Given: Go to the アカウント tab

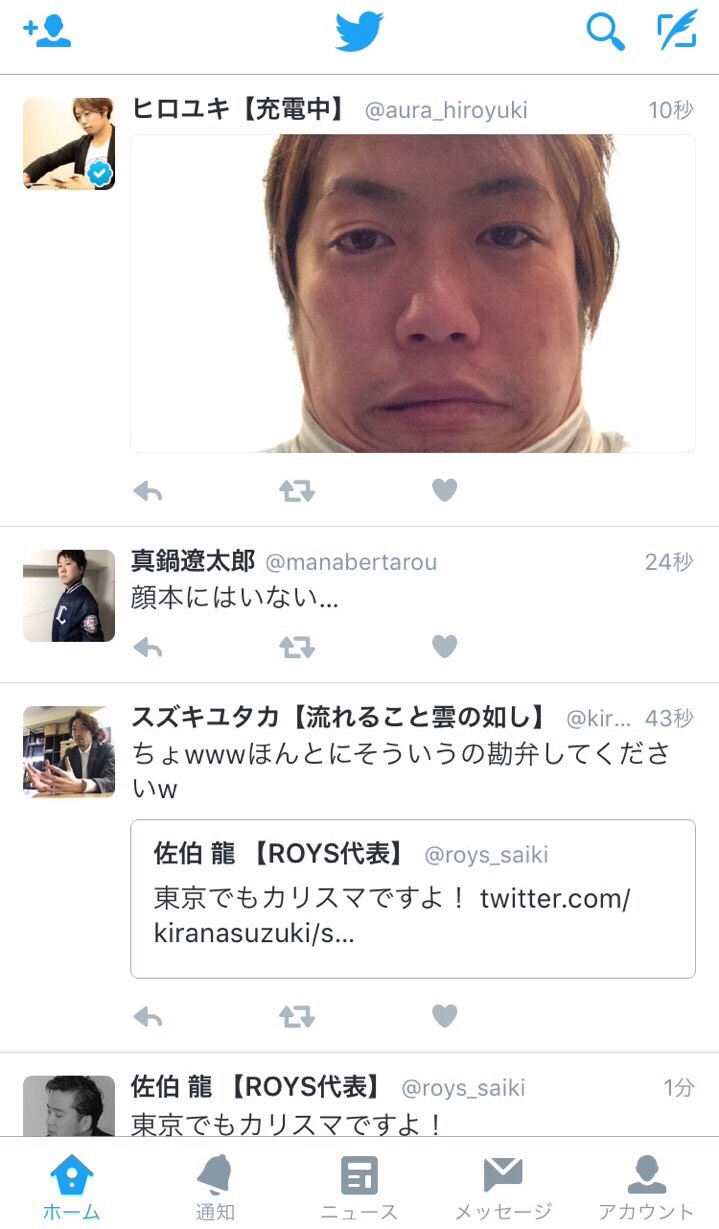Looking at the screenshot, I should (646, 1186).
